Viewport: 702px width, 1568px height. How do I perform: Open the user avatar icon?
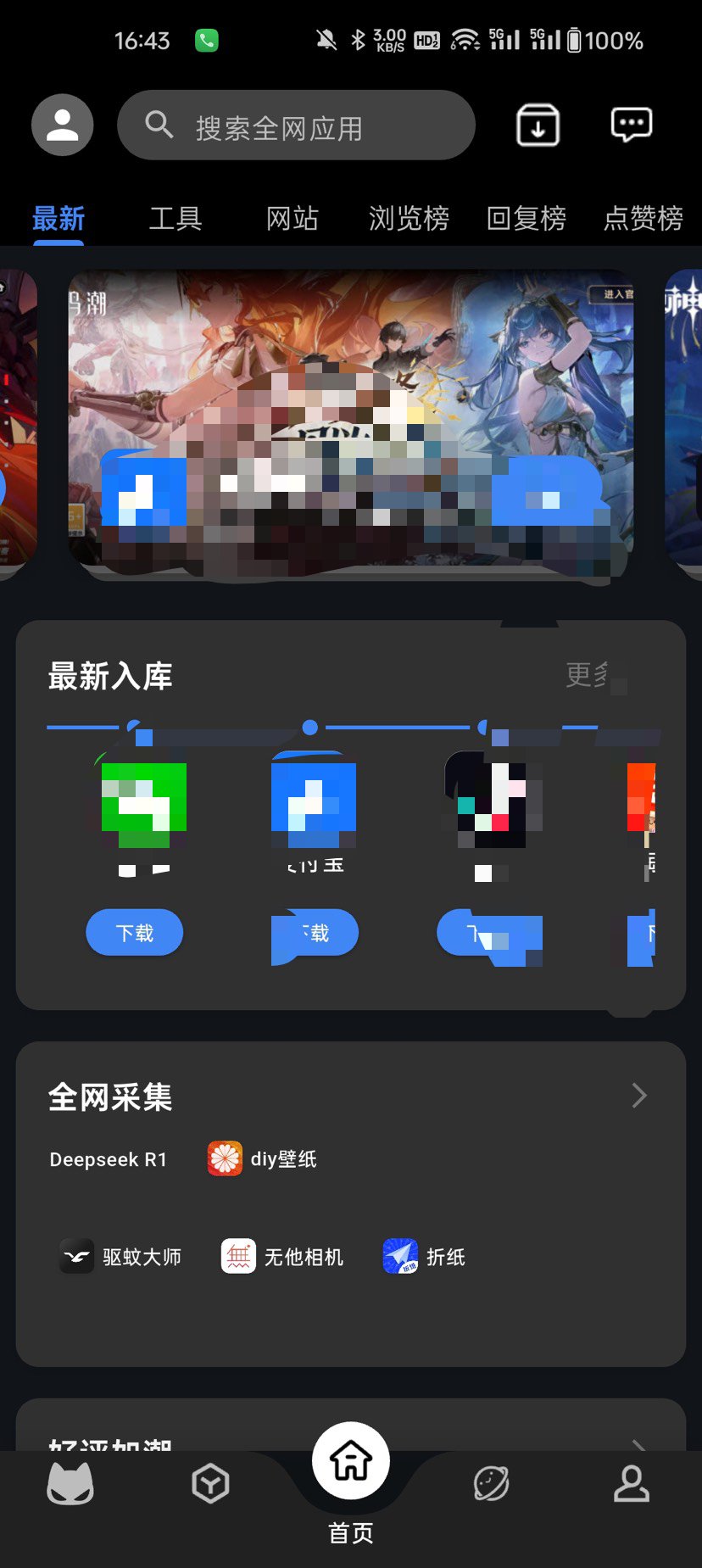click(x=62, y=124)
